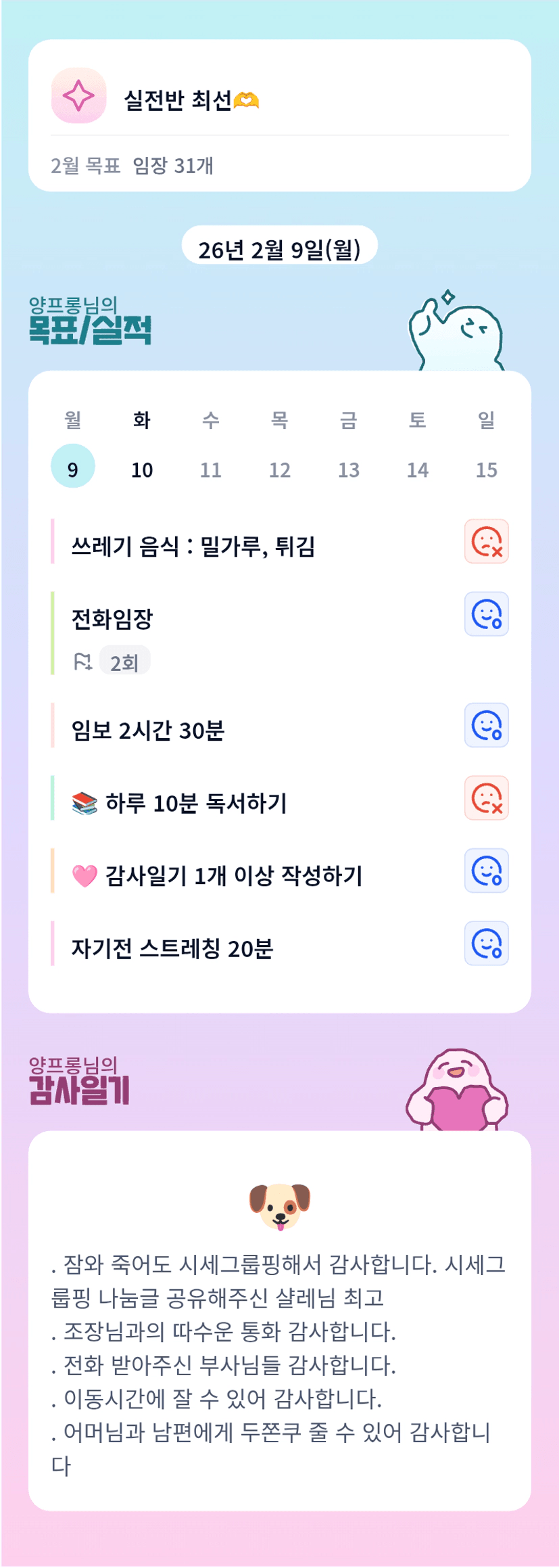Tap the success face icon for 자기전 스트레칭 20분
The image size is (559, 1568).
(487, 944)
